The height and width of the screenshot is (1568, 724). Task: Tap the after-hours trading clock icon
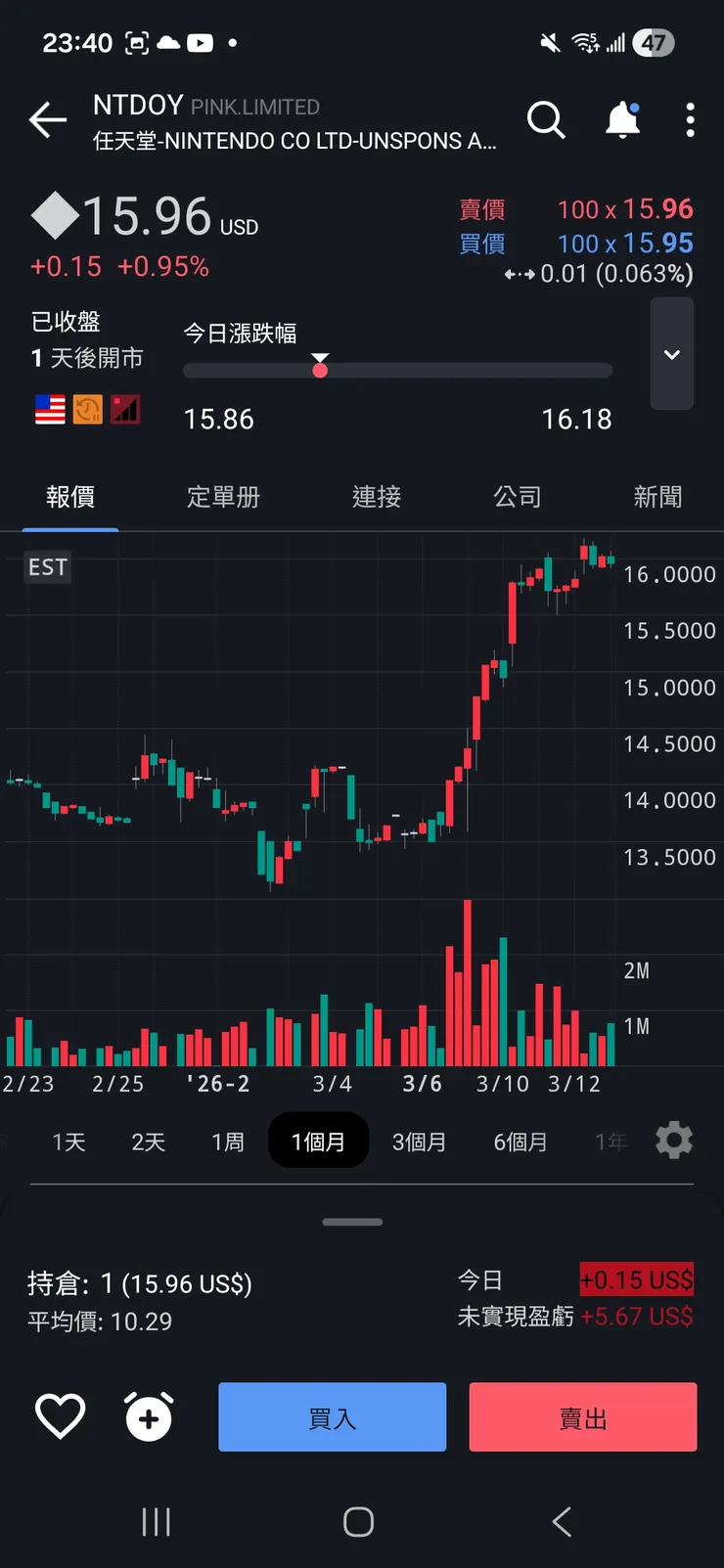(88, 409)
